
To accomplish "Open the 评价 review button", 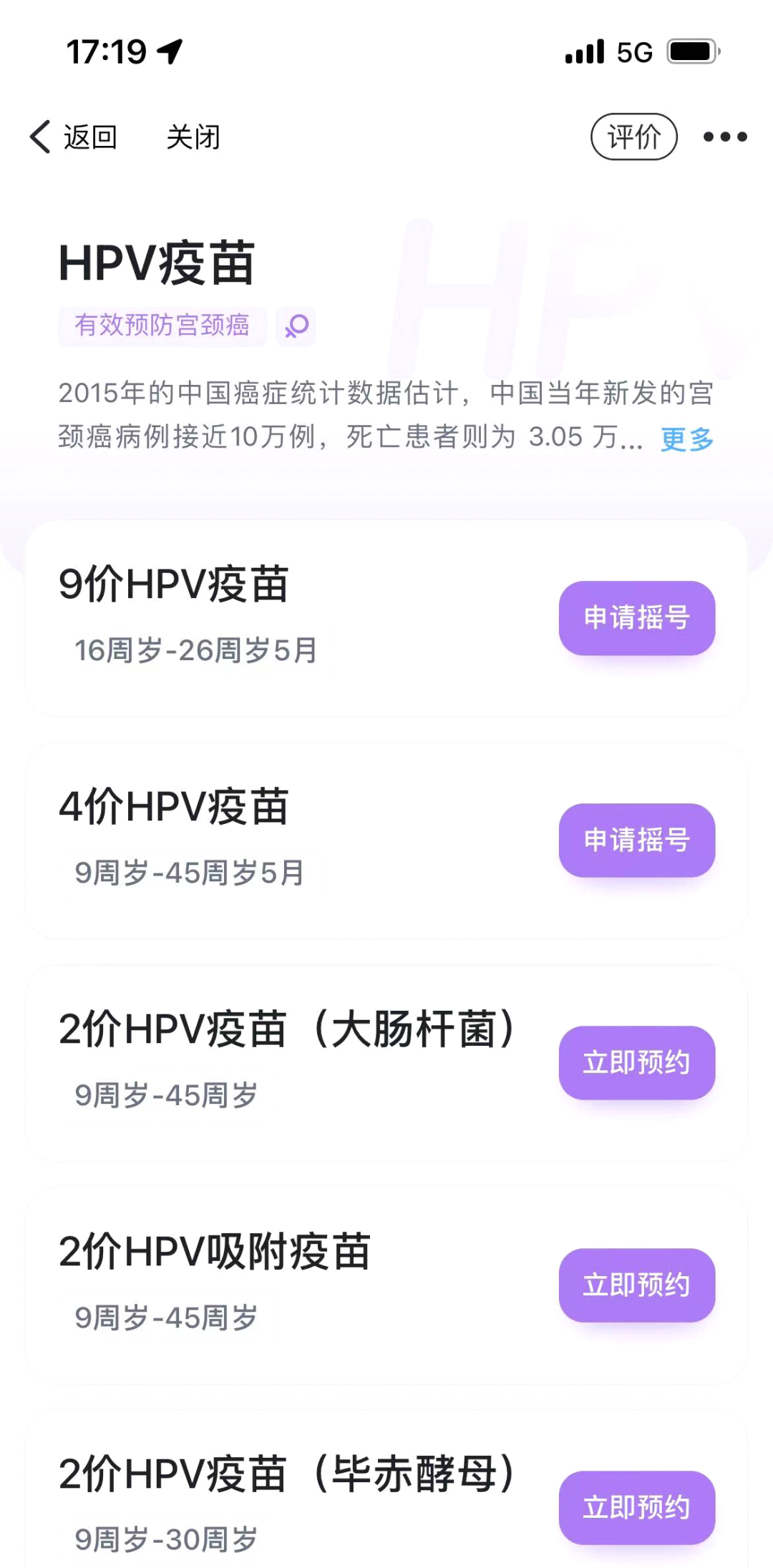I will click(x=633, y=137).
